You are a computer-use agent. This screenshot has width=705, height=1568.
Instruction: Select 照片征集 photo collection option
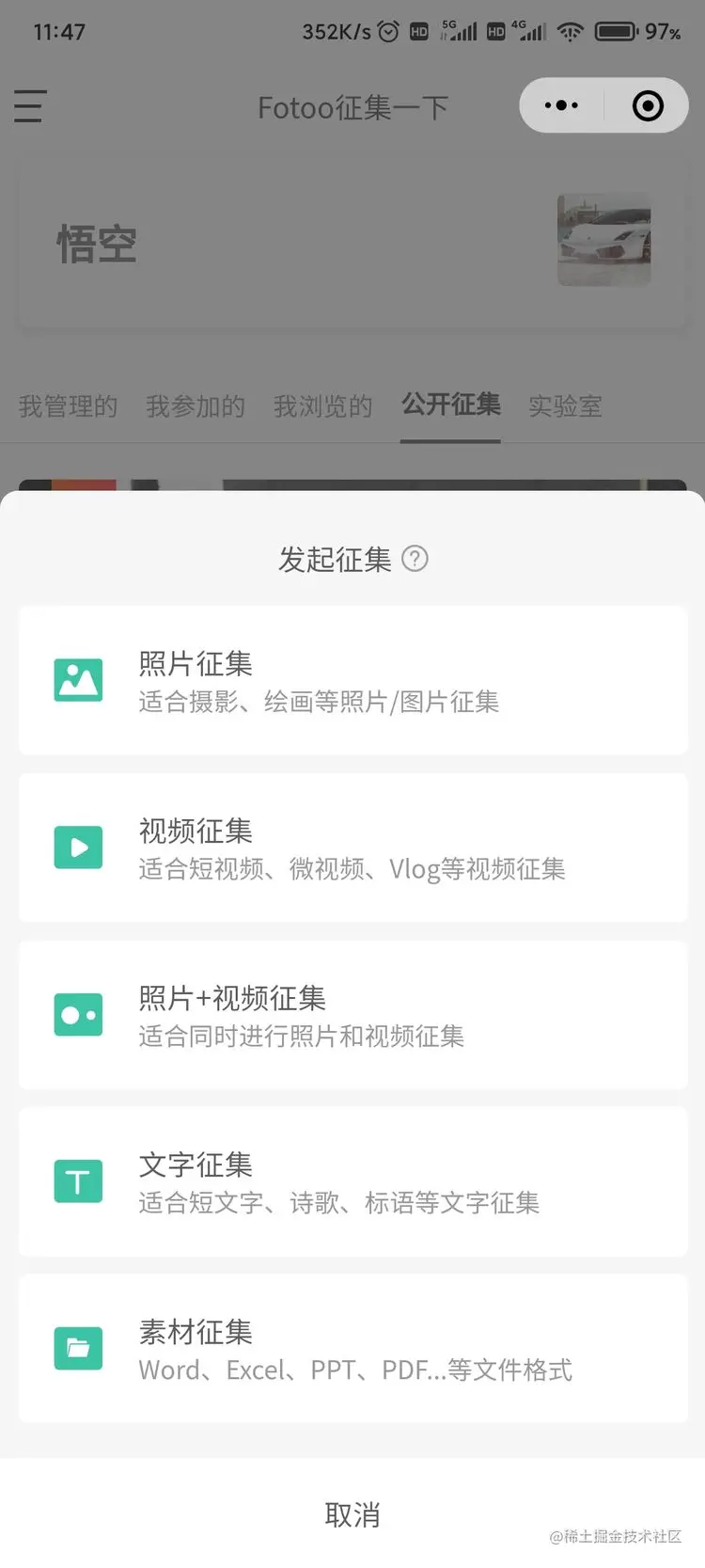(352, 680)
